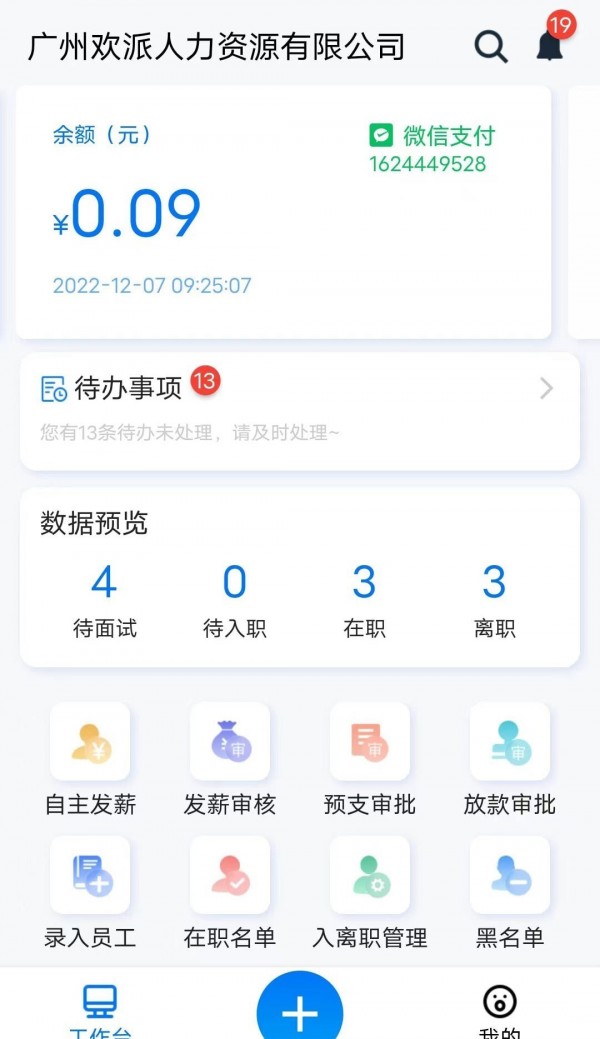The width and height of the screenshot is (600, 1039).
Task: View 待入职 pending onboarding
Action: [x=234, y=600]
